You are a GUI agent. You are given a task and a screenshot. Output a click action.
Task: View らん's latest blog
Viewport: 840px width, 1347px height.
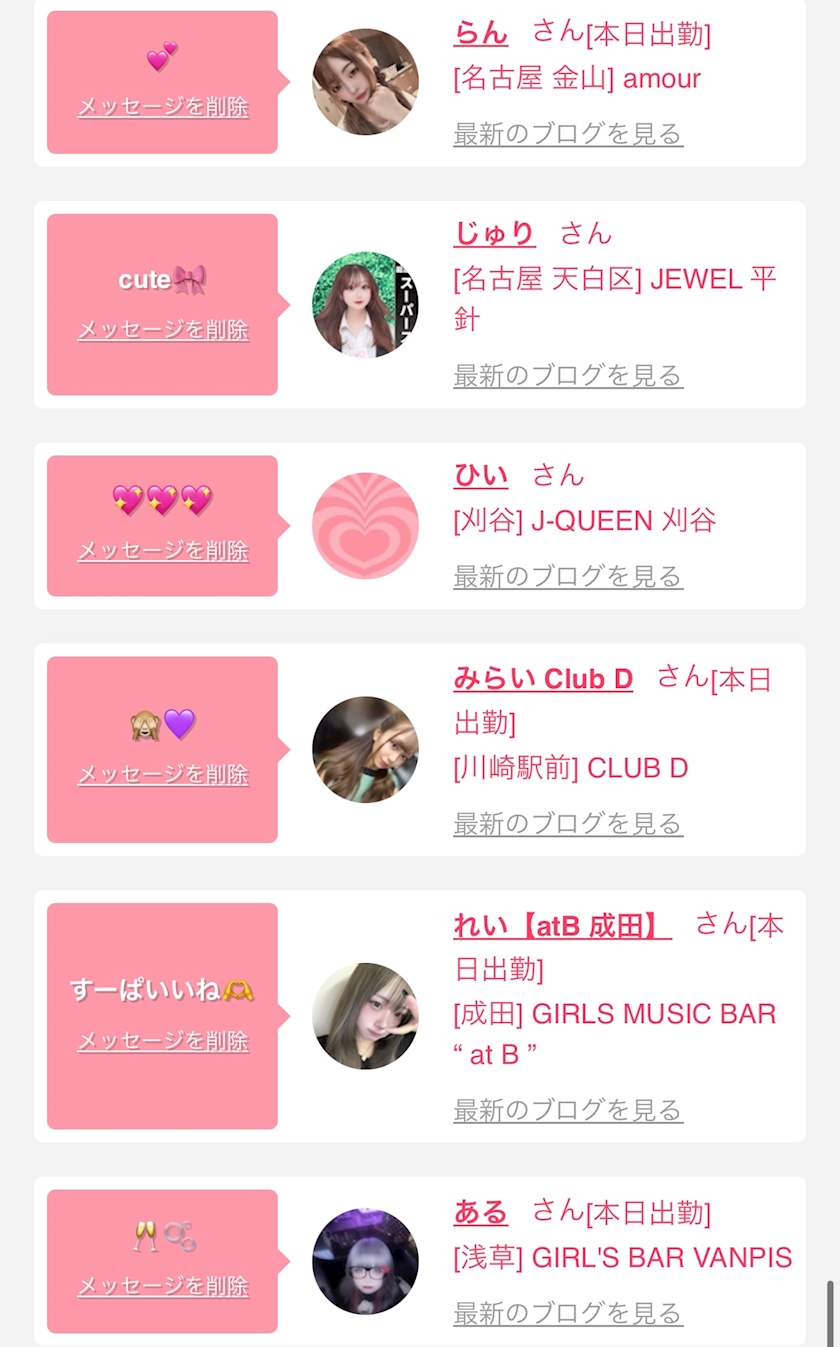tap(568, 134)
